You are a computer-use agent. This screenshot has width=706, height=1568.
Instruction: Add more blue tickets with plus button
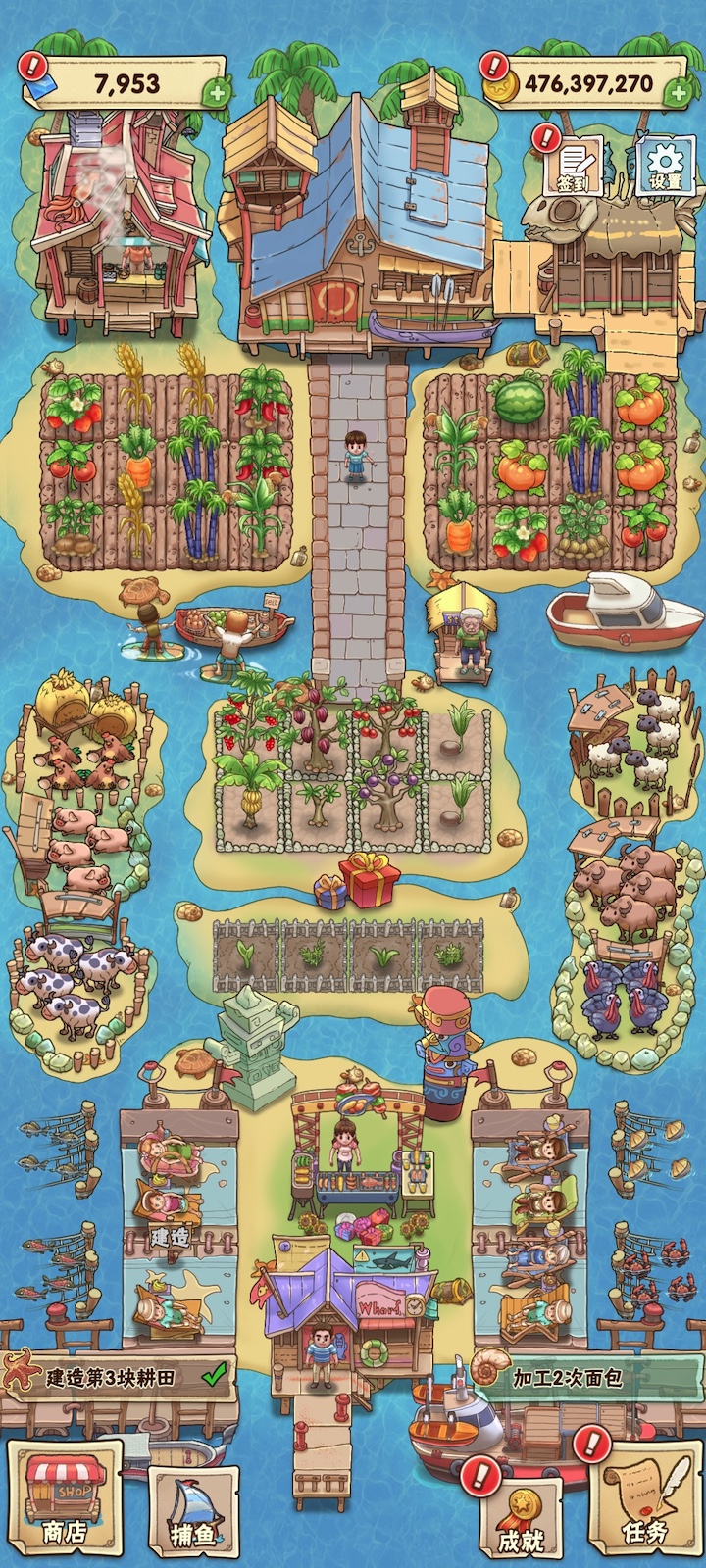tap(217, 94)
